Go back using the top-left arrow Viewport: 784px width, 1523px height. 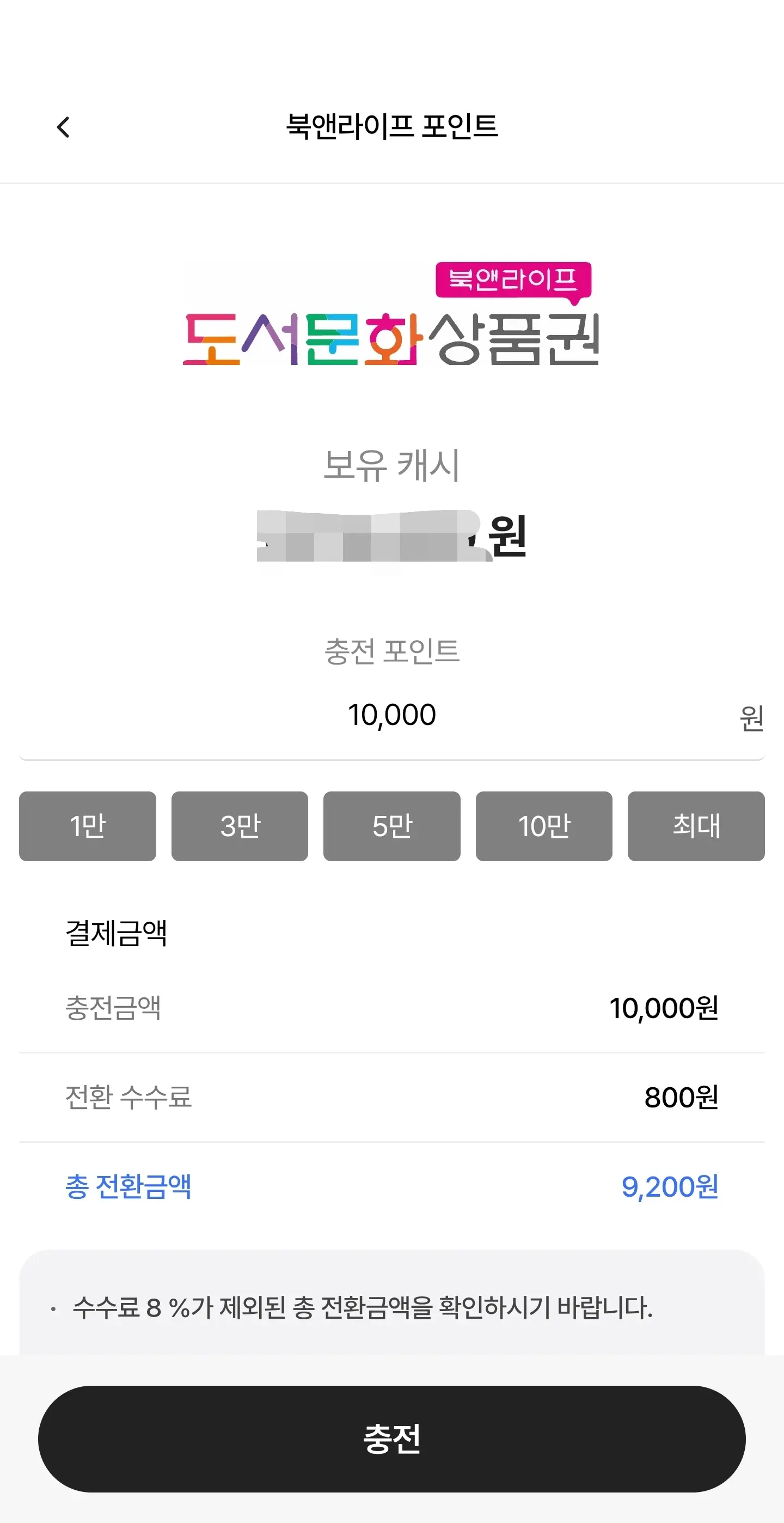coord(63,127)
